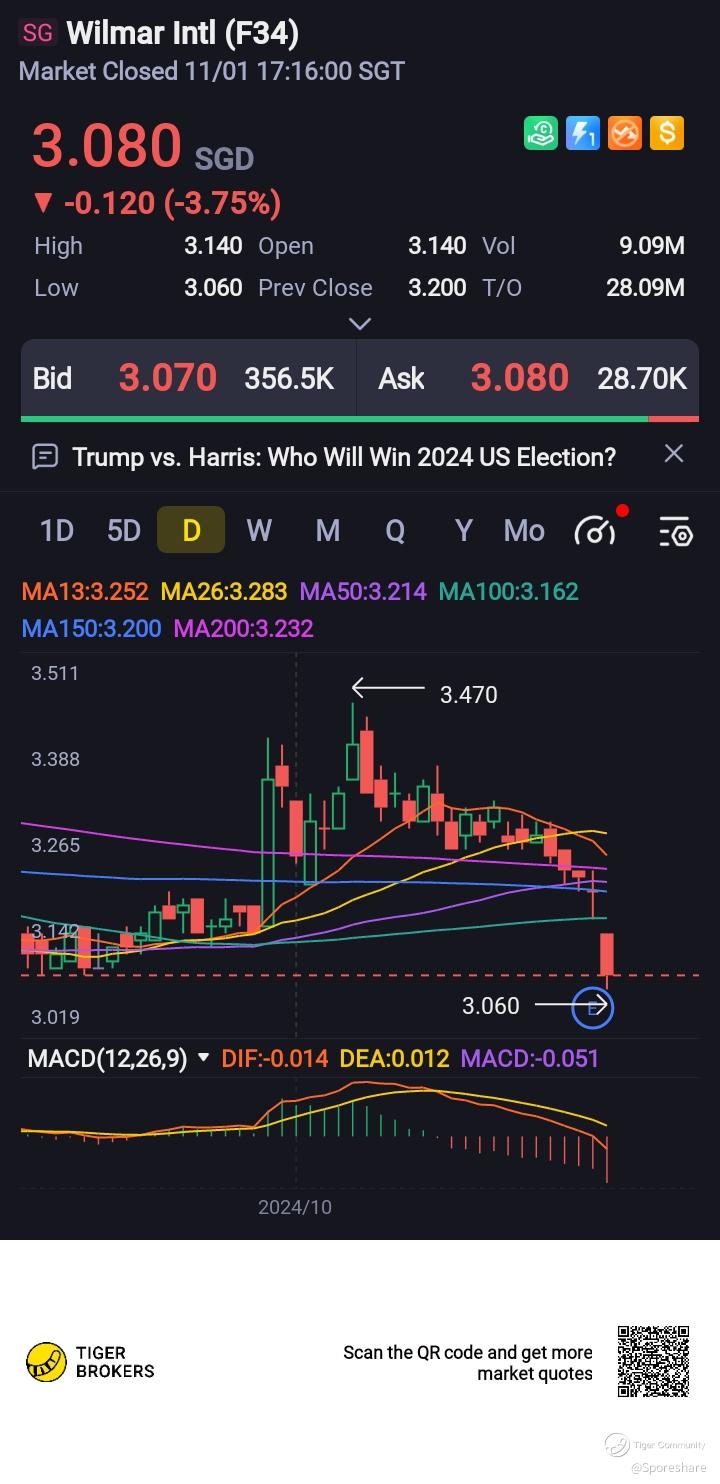Switch chart to the 5D timeframe
The height and width of the screenshot is (1484, 720).
[x=123, y=530]
